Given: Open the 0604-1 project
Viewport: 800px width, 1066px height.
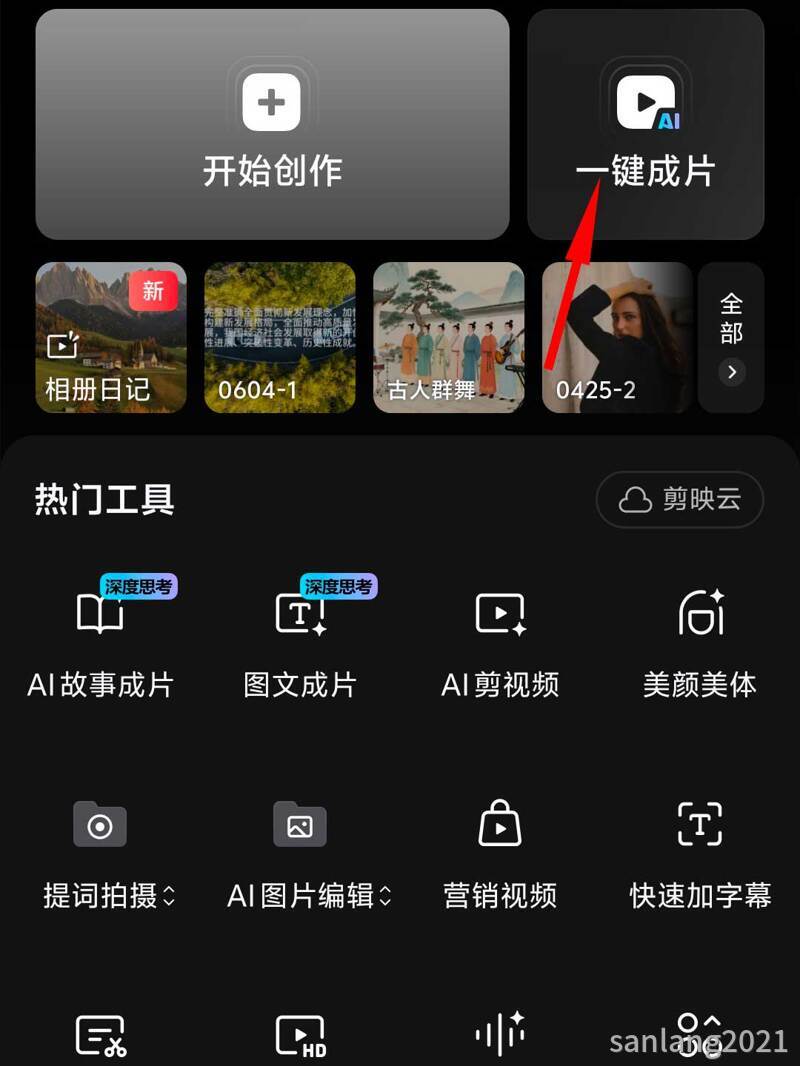Looking at the screenshot, I should [x=279, y=337].
